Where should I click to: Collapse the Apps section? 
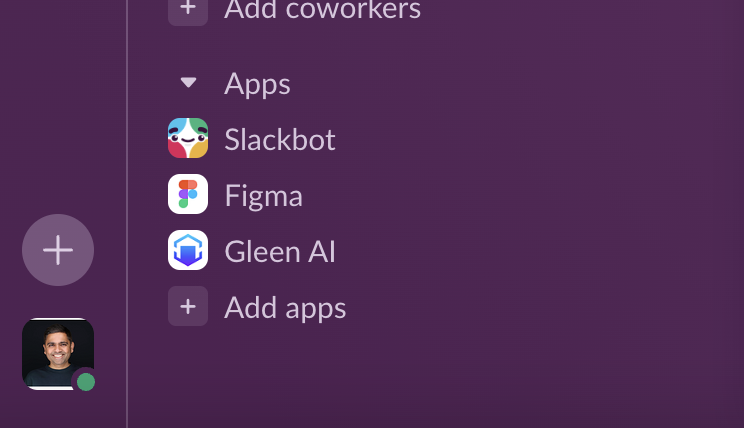click(188, 83)
